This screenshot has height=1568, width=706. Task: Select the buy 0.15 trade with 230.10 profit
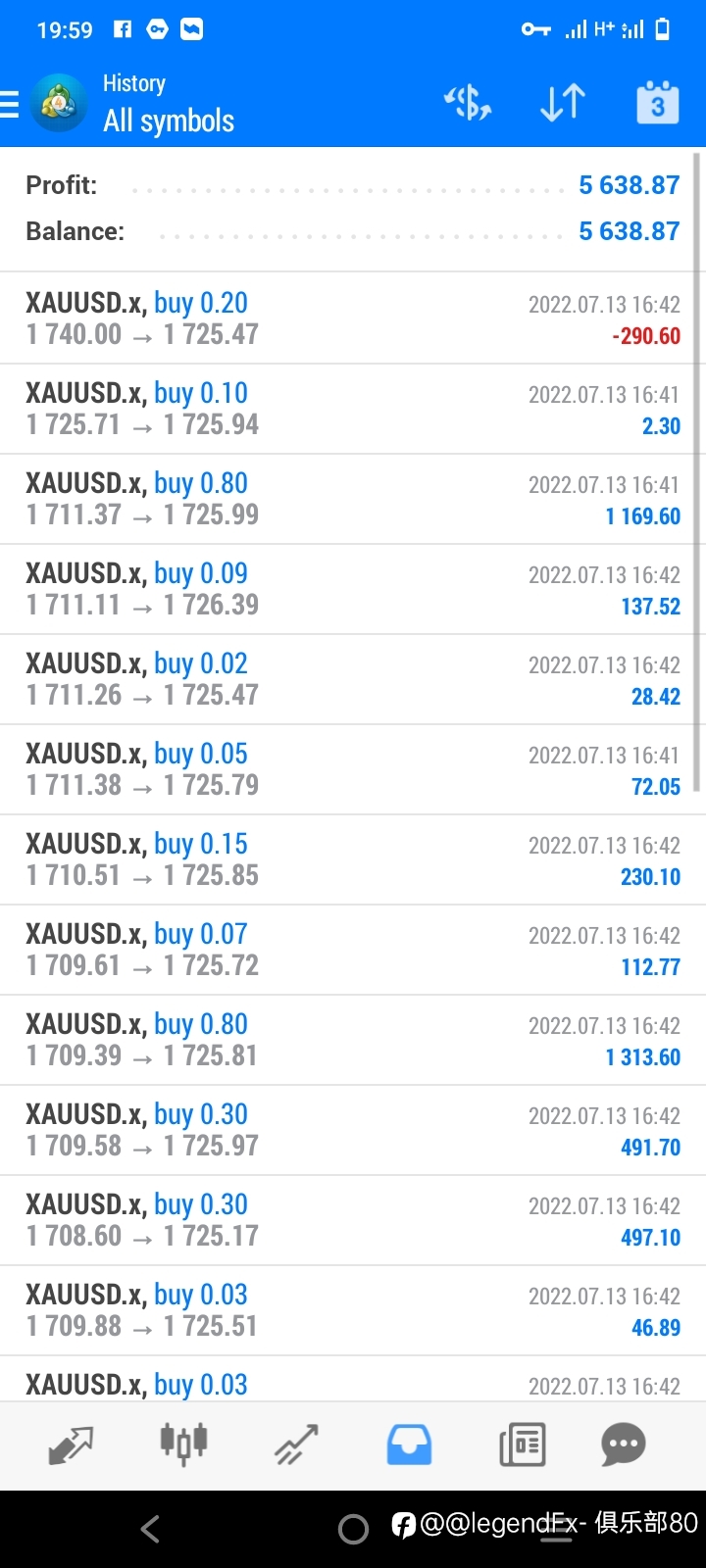(x=353, y=859)
